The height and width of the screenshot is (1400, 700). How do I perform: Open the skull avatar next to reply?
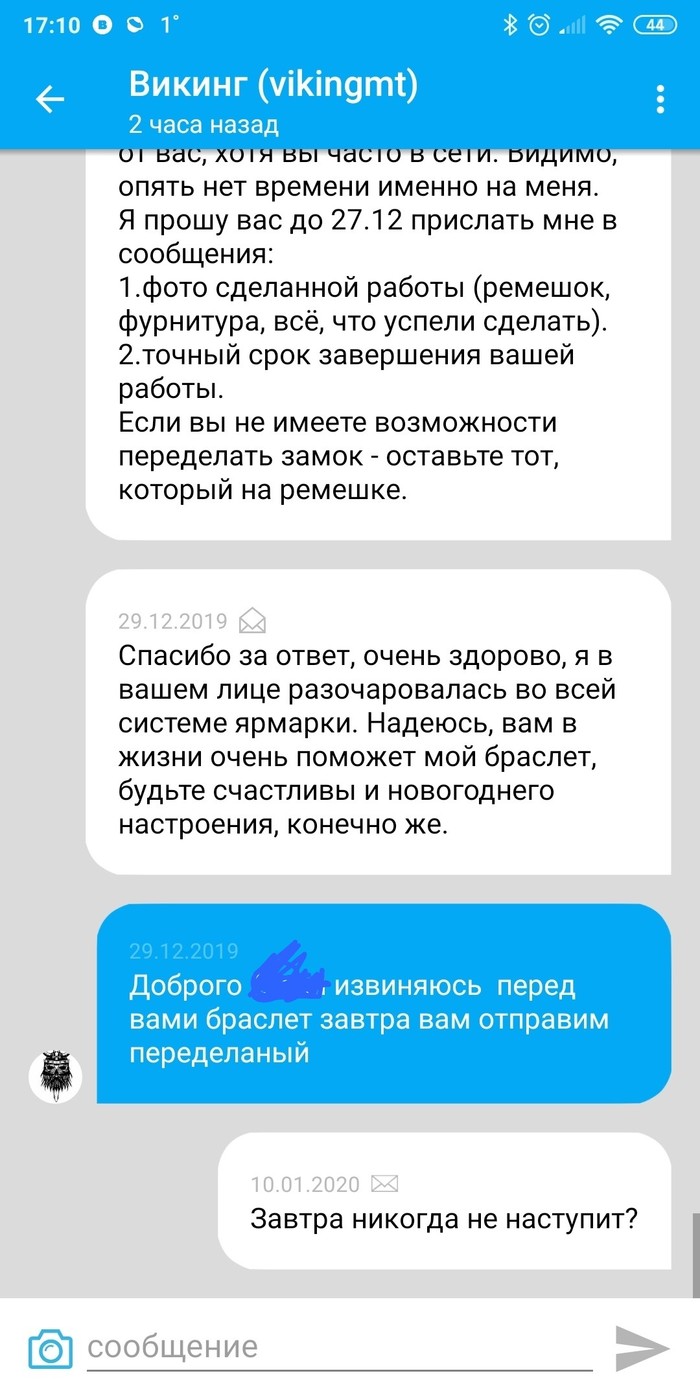pyautogui.click(x=56, y=1077)
